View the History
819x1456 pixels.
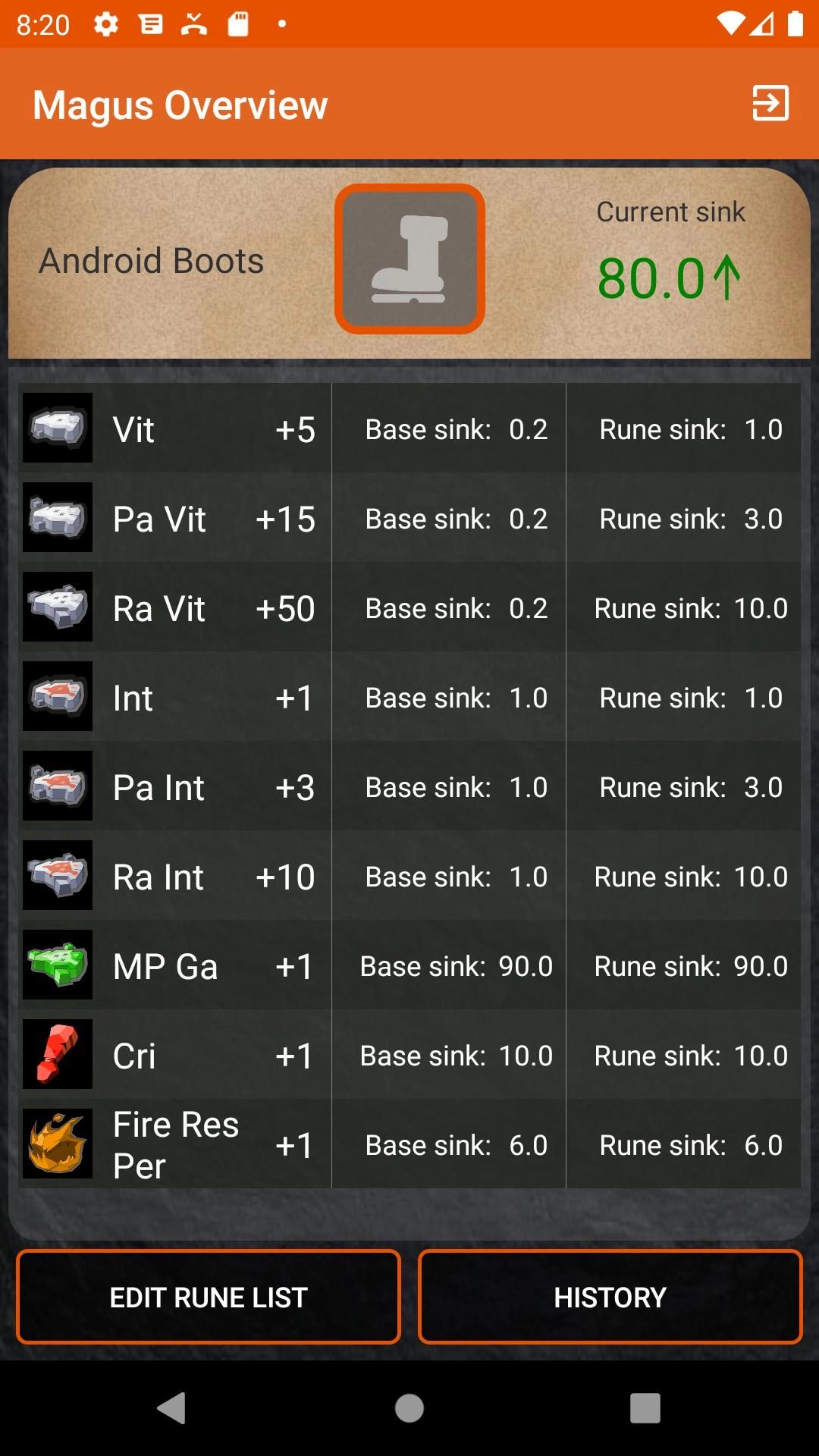tap(610, 1297)
